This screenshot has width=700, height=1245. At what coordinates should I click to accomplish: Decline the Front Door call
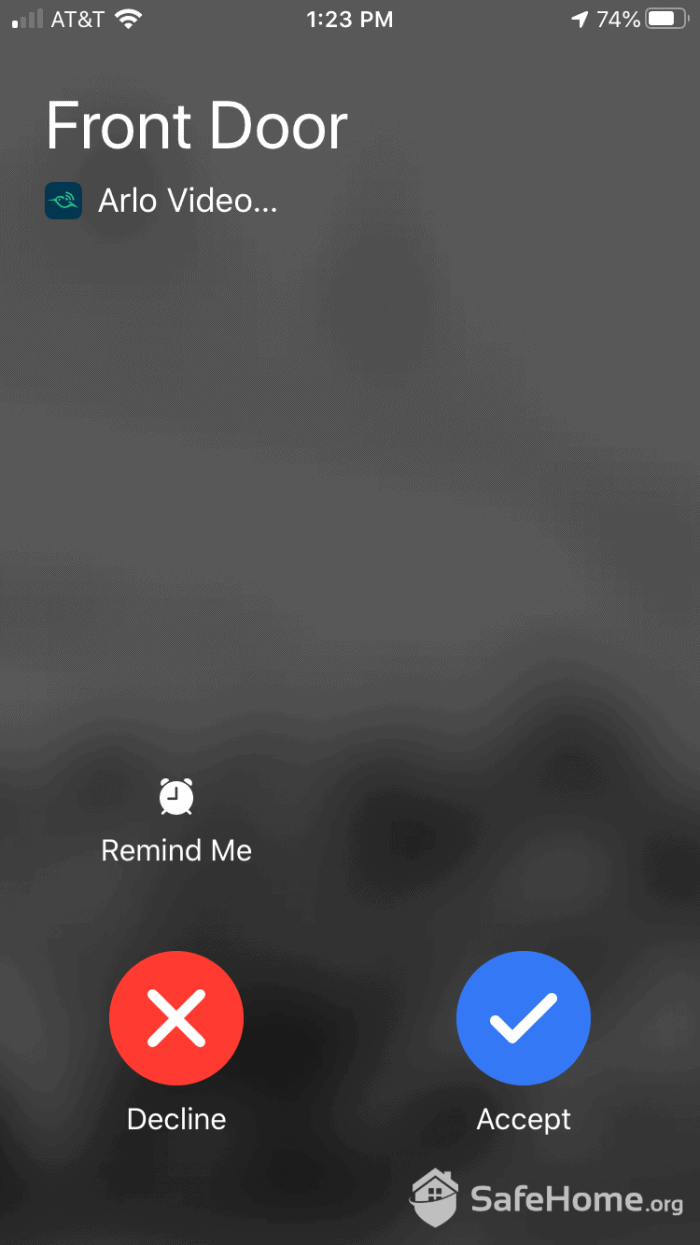[176, 1018]
